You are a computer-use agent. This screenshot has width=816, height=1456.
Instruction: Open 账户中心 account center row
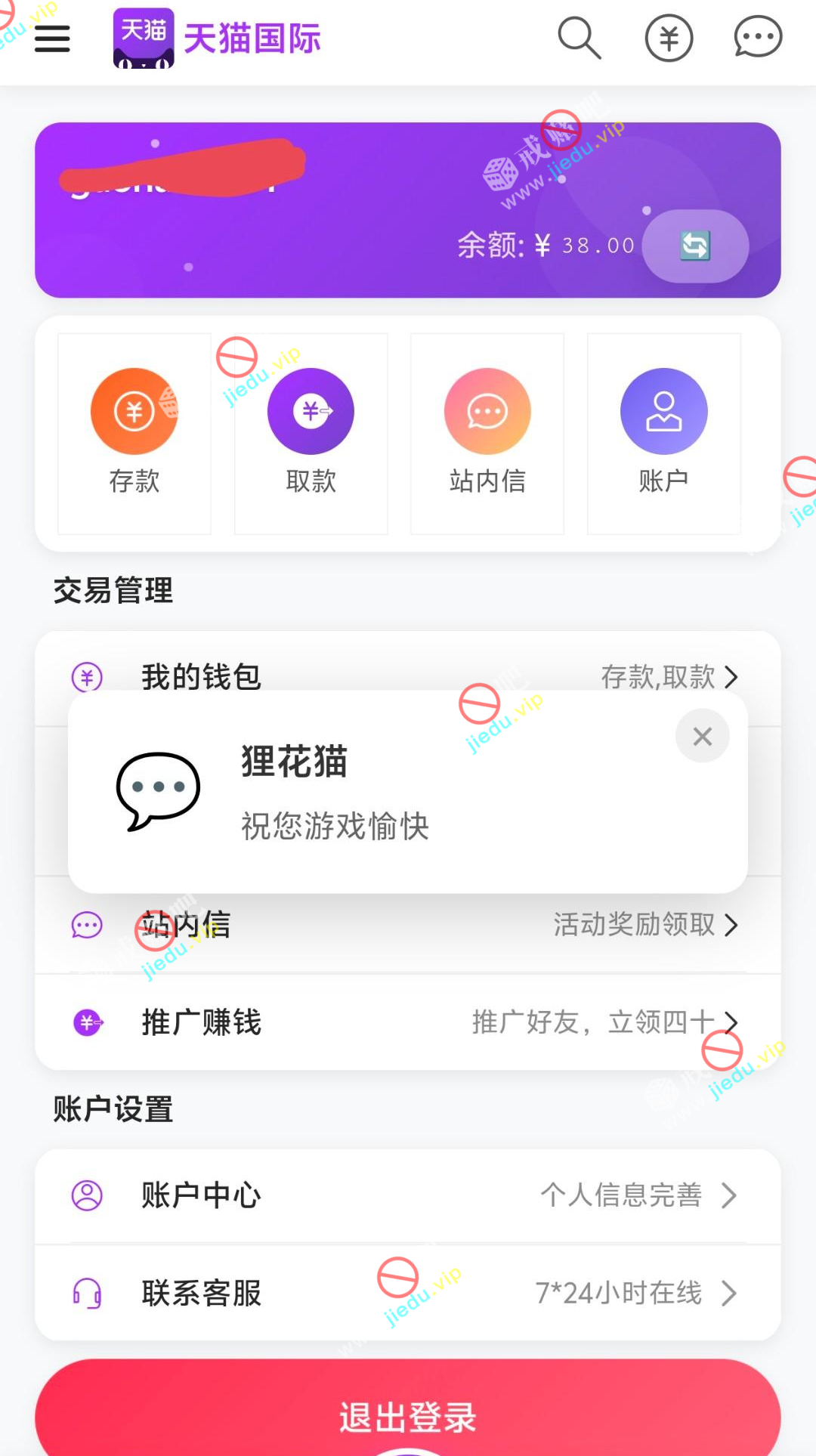pos(408,1195)
